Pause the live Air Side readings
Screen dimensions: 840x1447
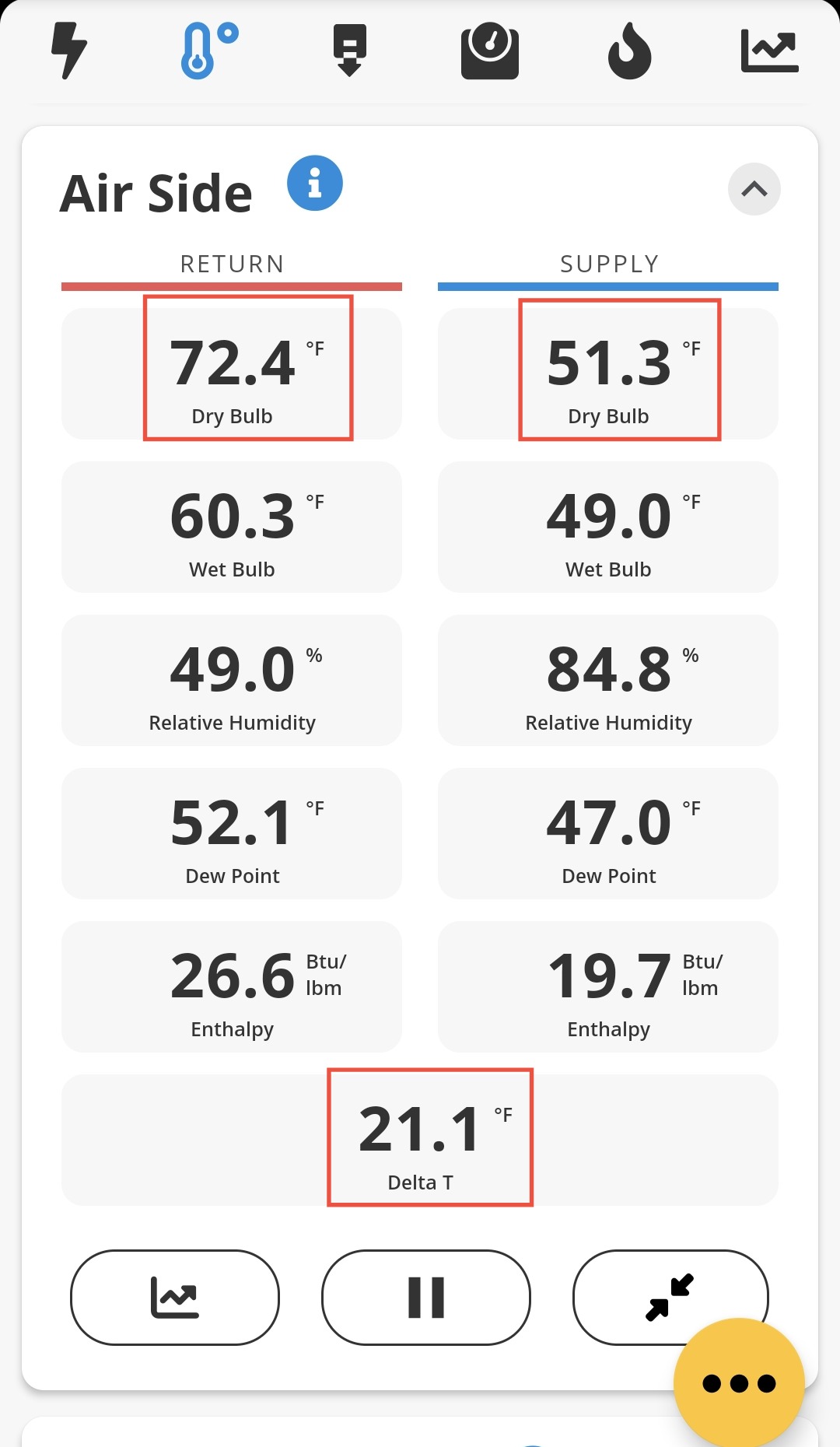click(x=426, y=1297)
